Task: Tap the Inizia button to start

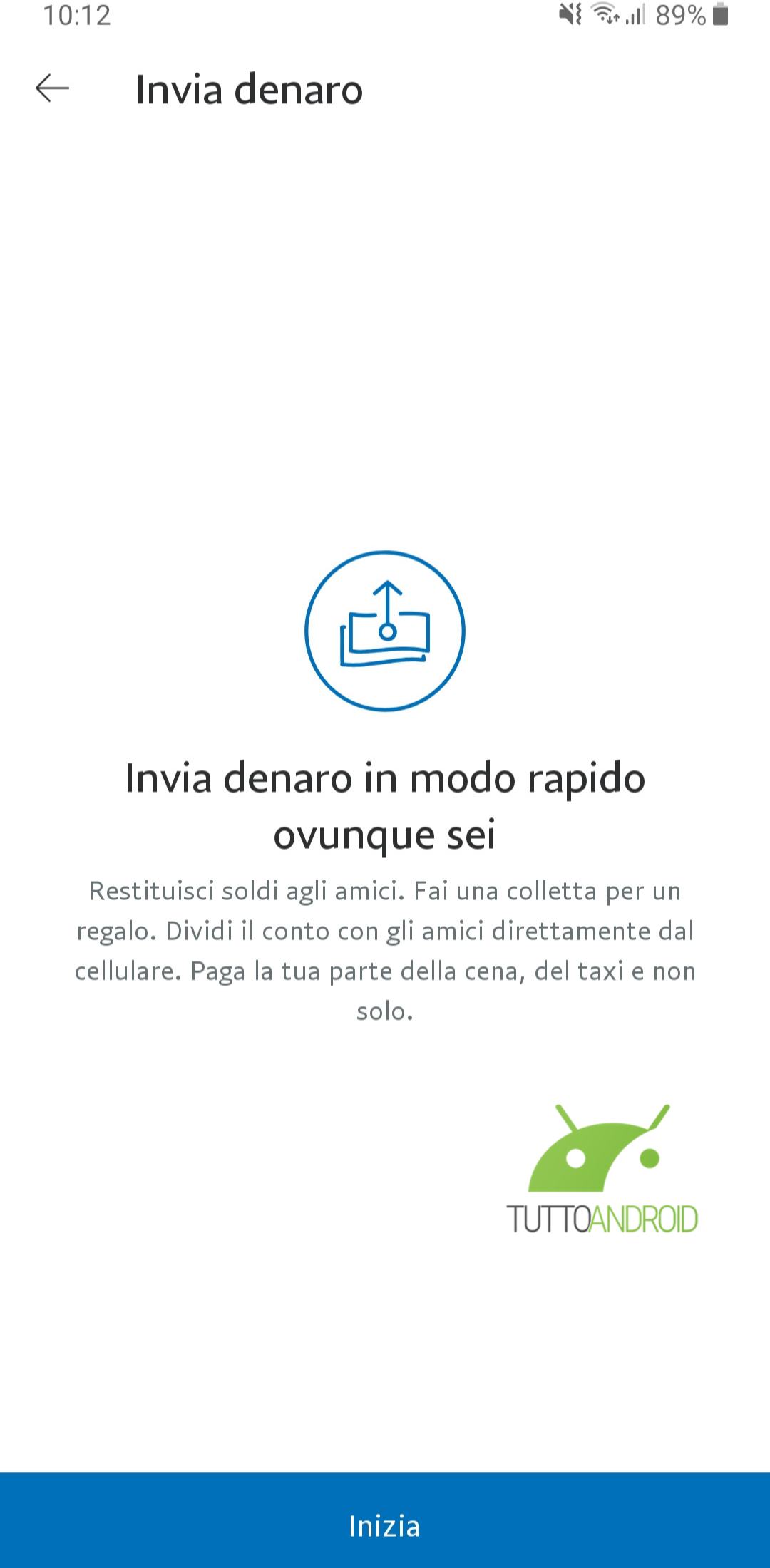Action: pos(385,1520)
